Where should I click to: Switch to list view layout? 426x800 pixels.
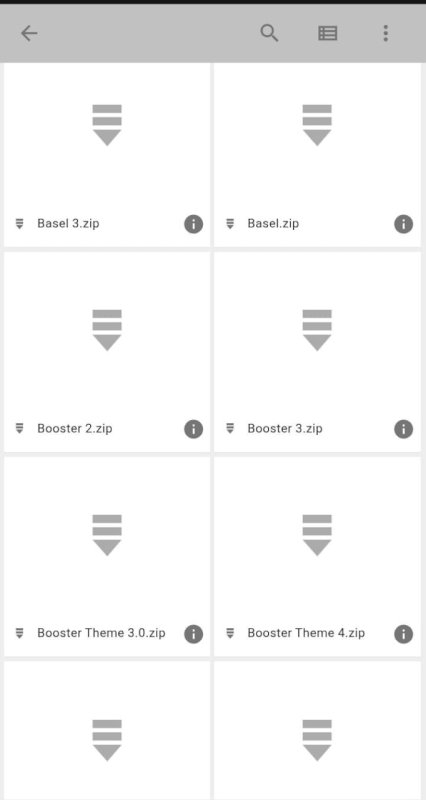328,34
